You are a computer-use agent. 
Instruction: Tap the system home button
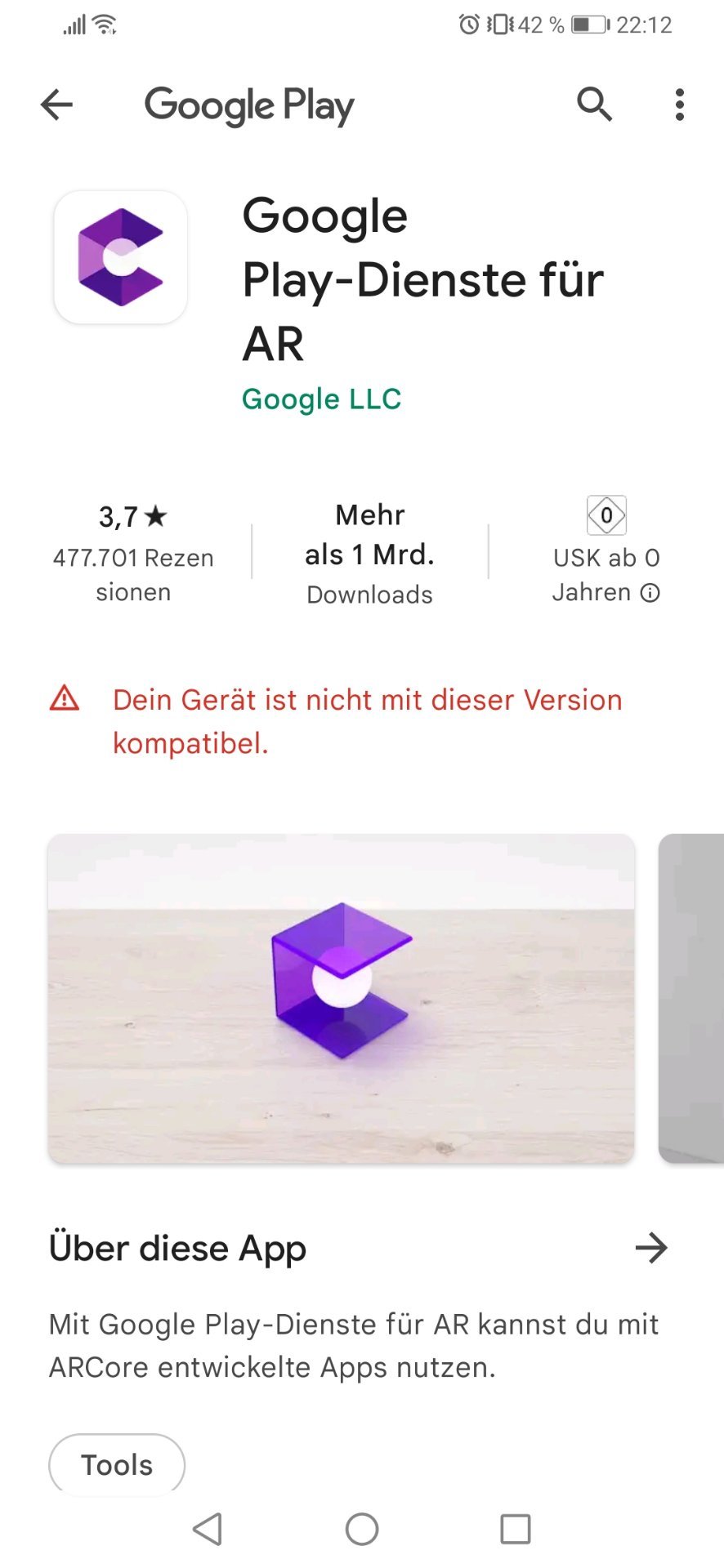[362, 1529]
